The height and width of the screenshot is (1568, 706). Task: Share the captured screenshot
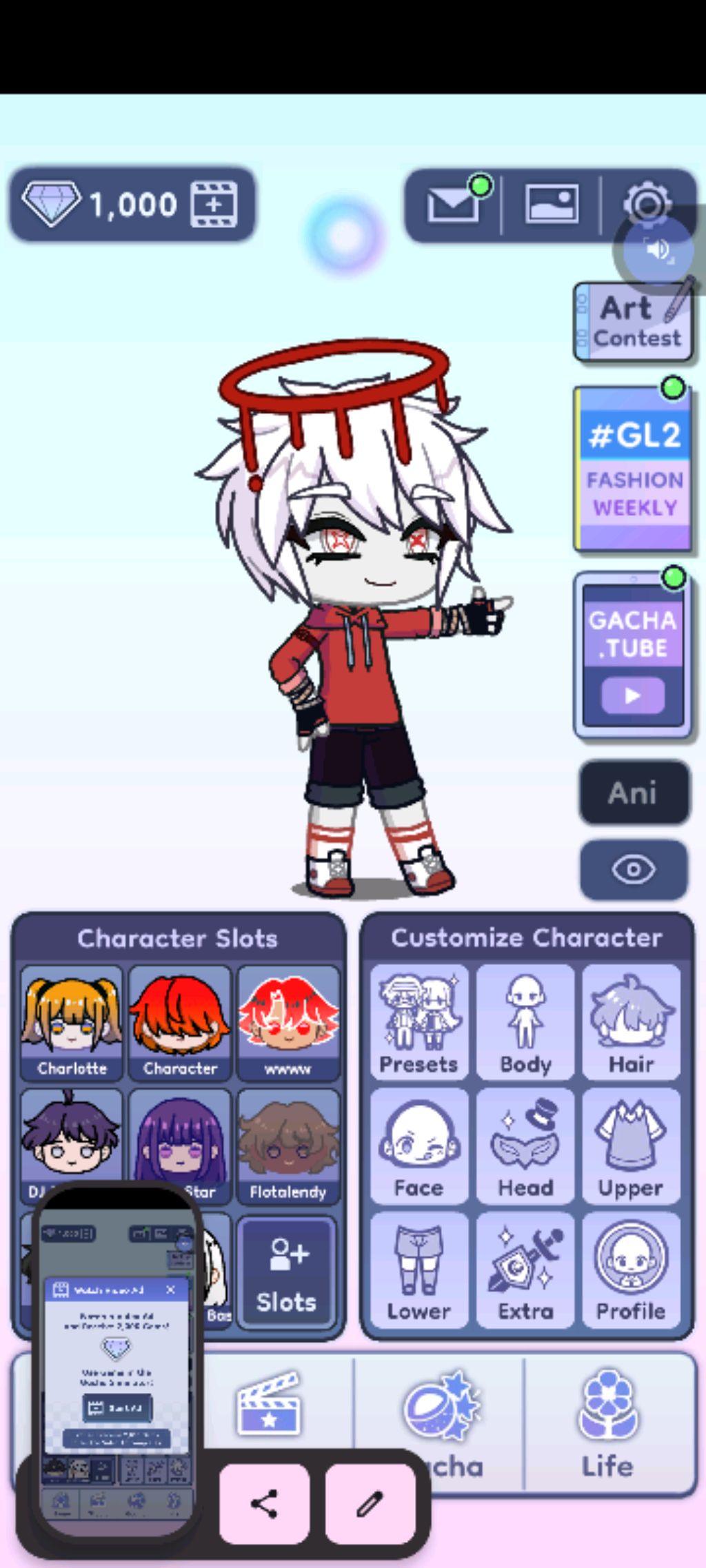264,1503
